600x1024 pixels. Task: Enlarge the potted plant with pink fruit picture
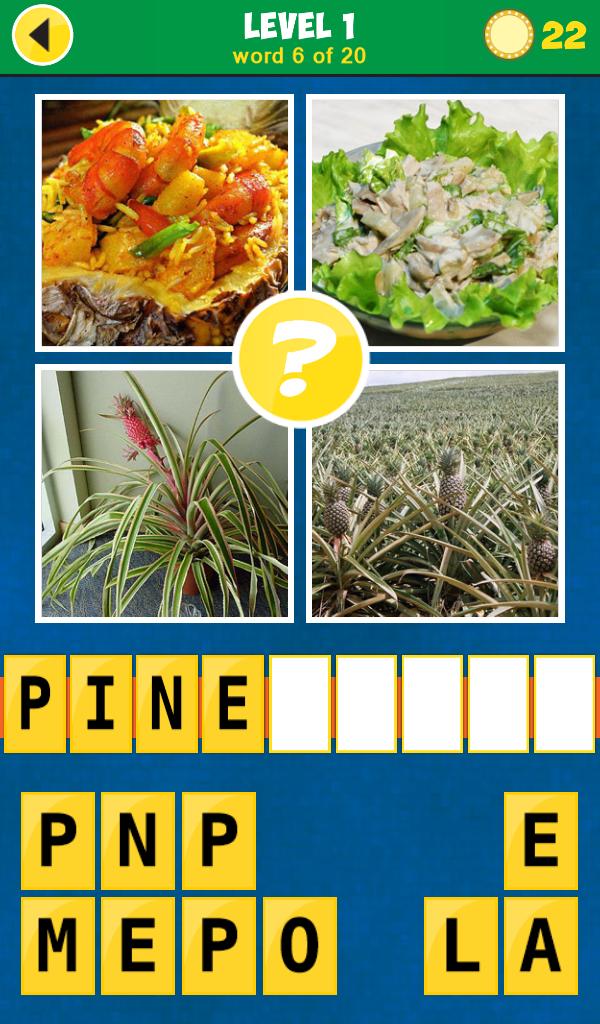point(165,493)
